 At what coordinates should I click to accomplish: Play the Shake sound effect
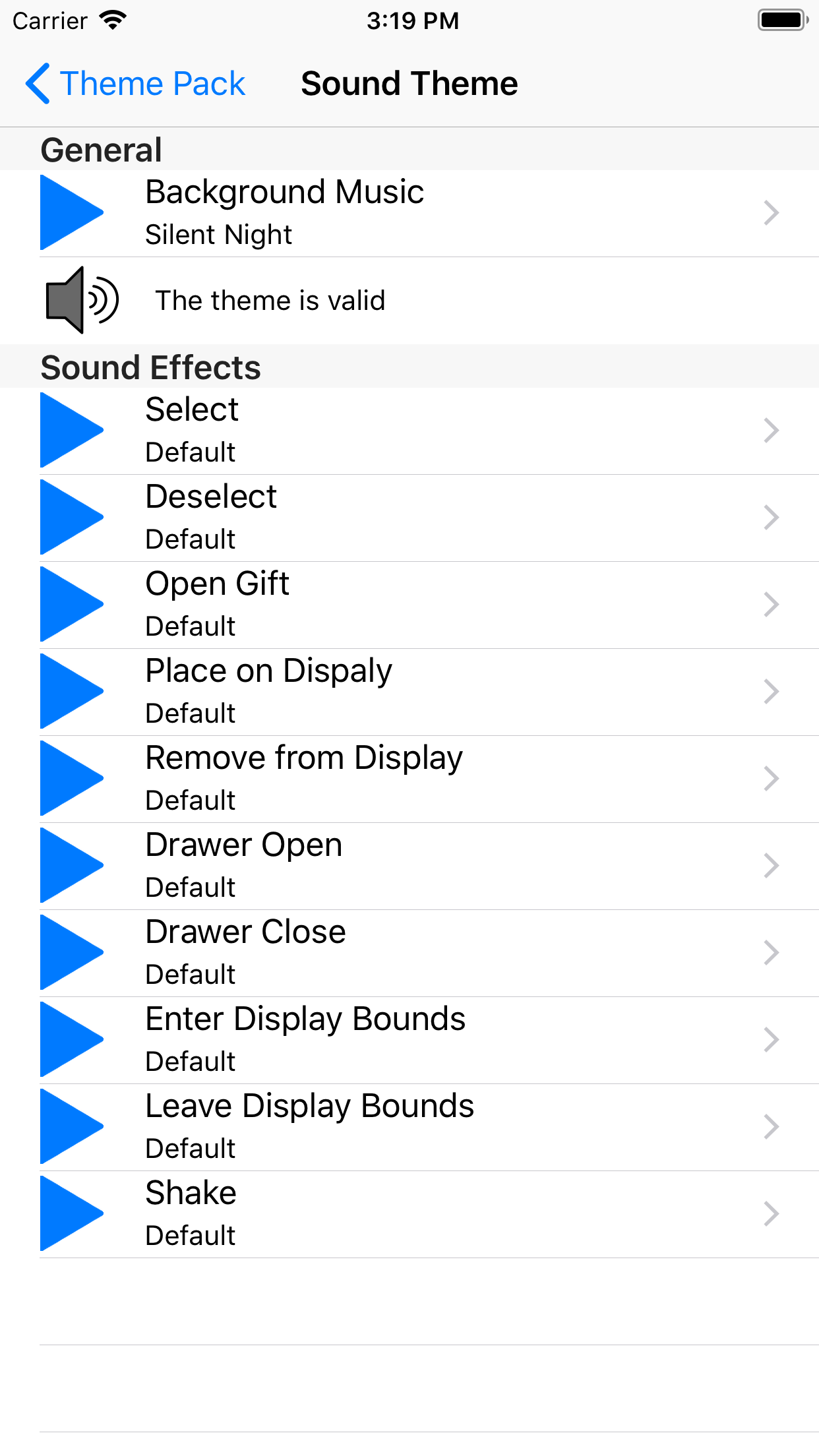[71, 1213]
